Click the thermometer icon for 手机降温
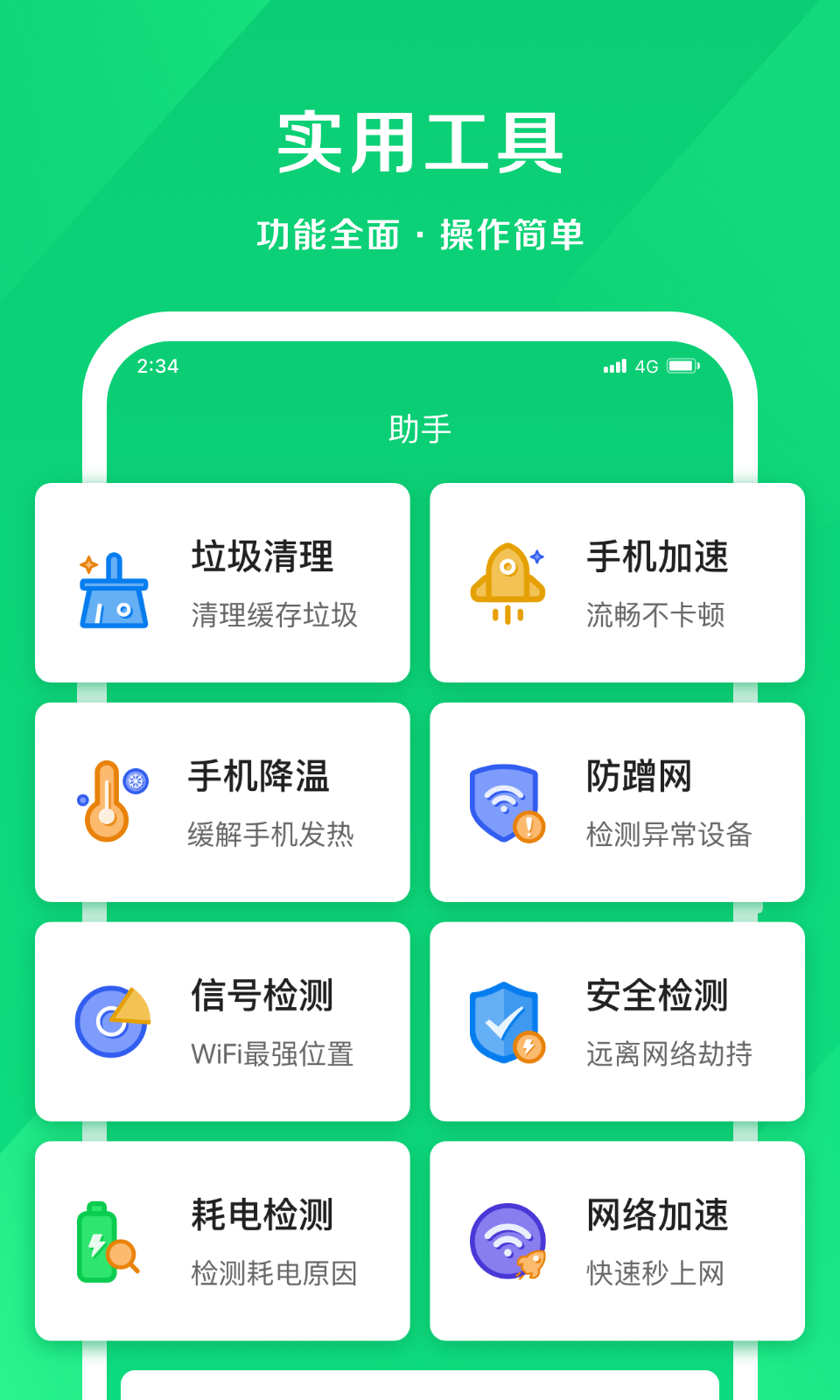 point(109,801)
